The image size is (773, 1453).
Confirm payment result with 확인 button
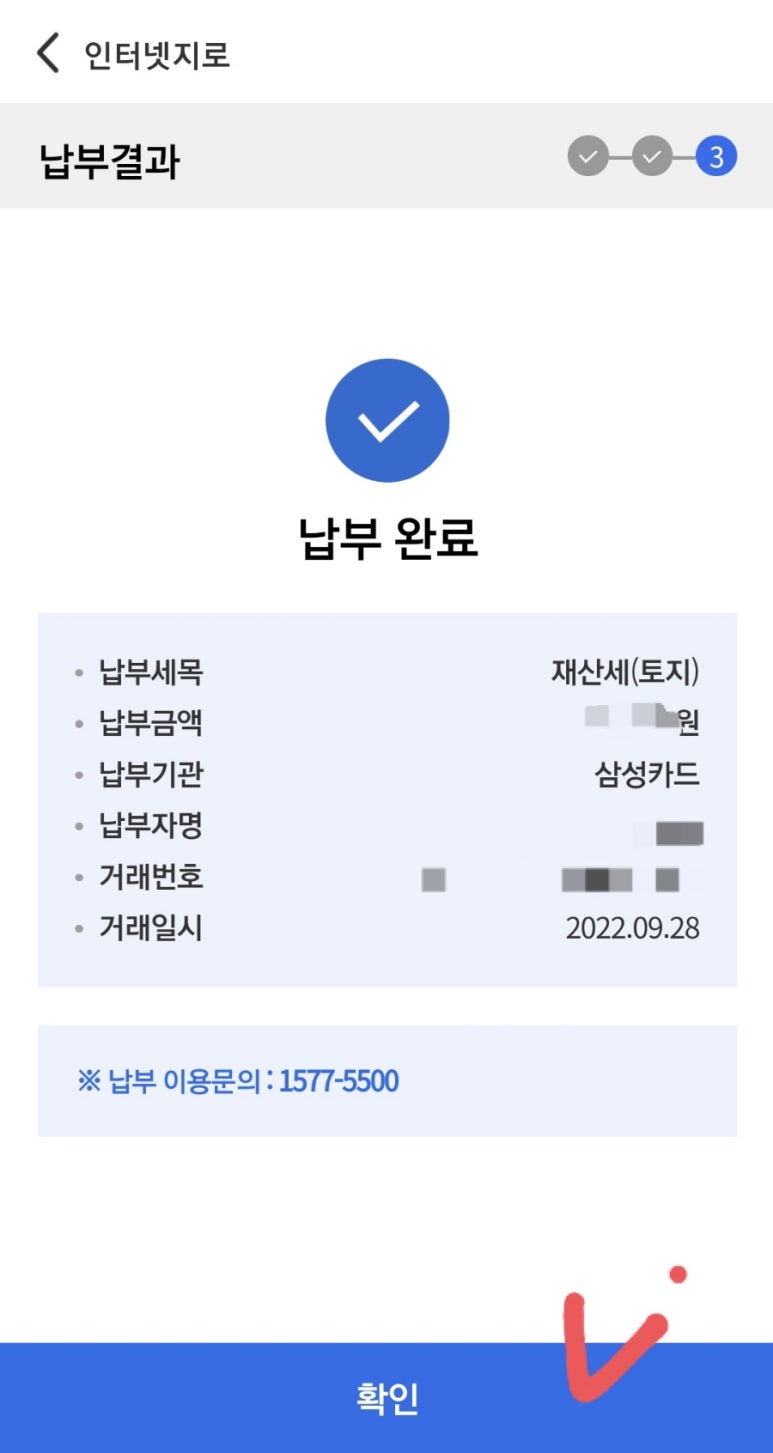[x=386, y=1397]
